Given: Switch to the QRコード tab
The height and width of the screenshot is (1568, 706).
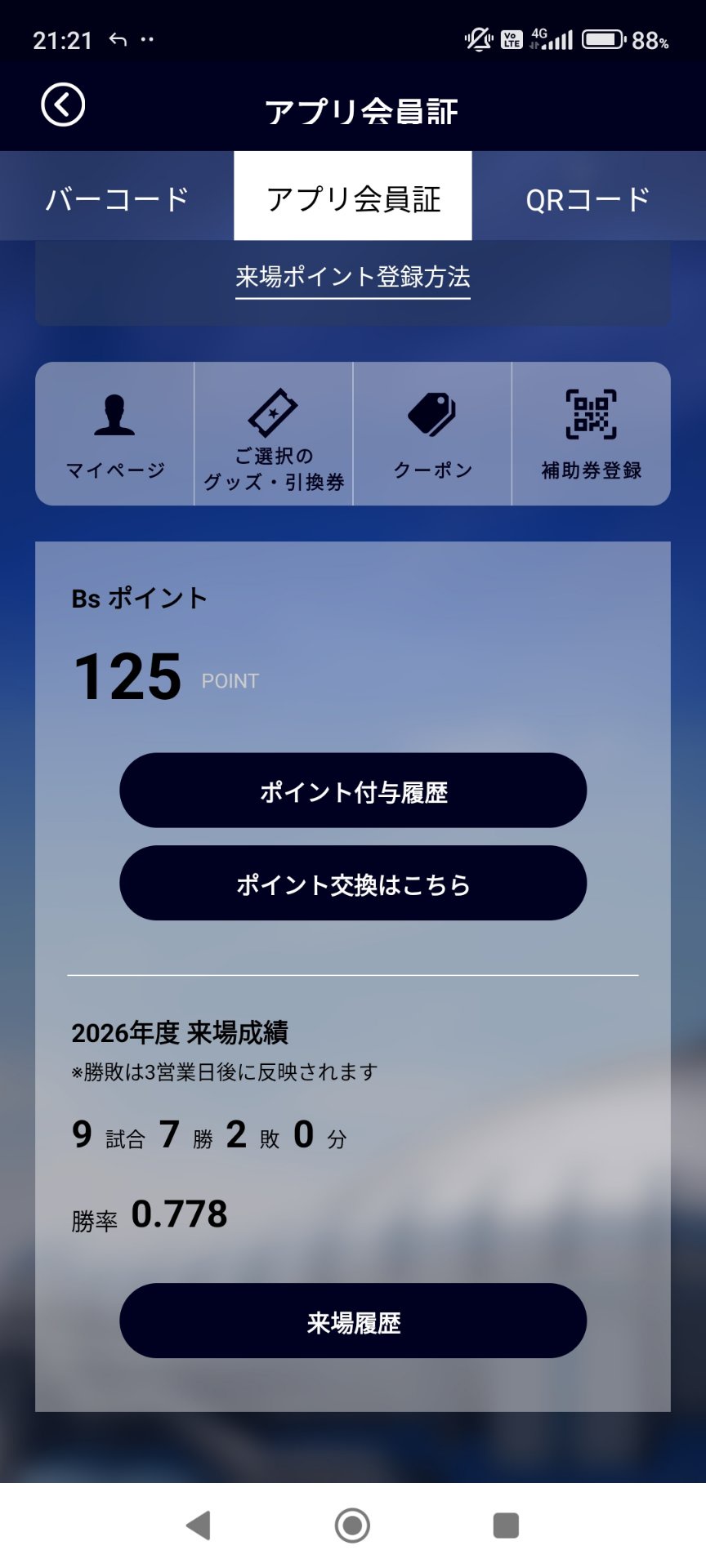Looking at the screenshot, I should tap(588, 198).
